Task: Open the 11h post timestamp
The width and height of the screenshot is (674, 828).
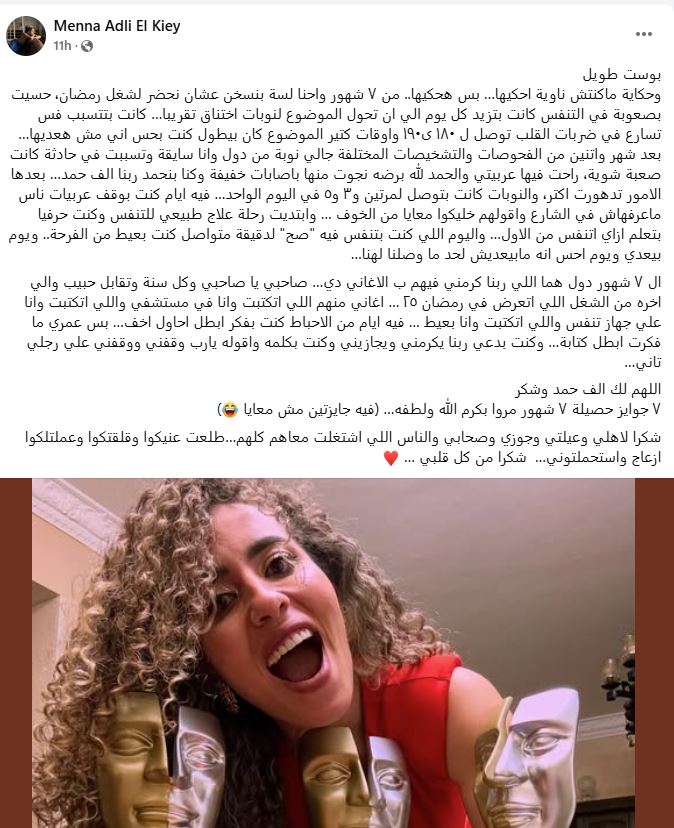Action: tap(62, 46)
